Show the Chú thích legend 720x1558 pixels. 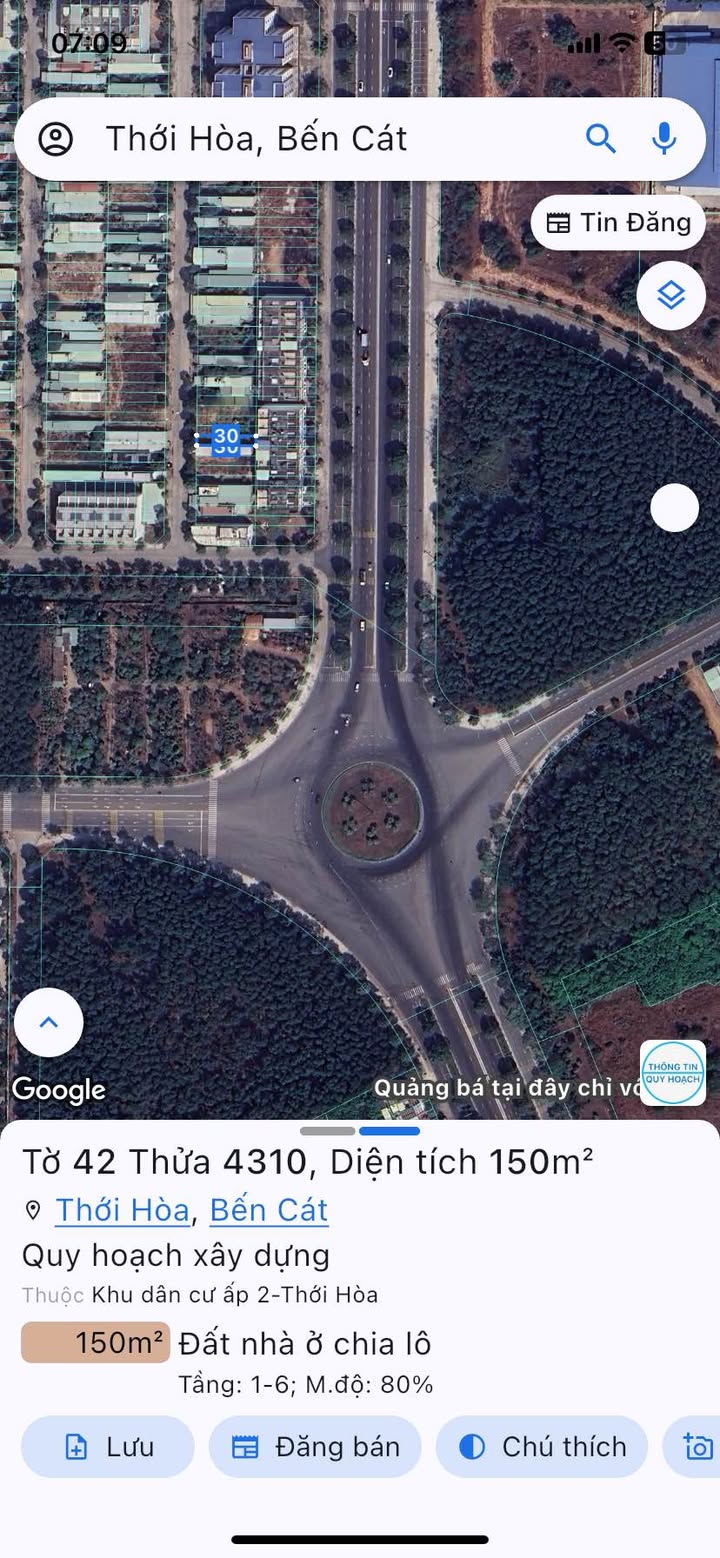[542, 1446]
